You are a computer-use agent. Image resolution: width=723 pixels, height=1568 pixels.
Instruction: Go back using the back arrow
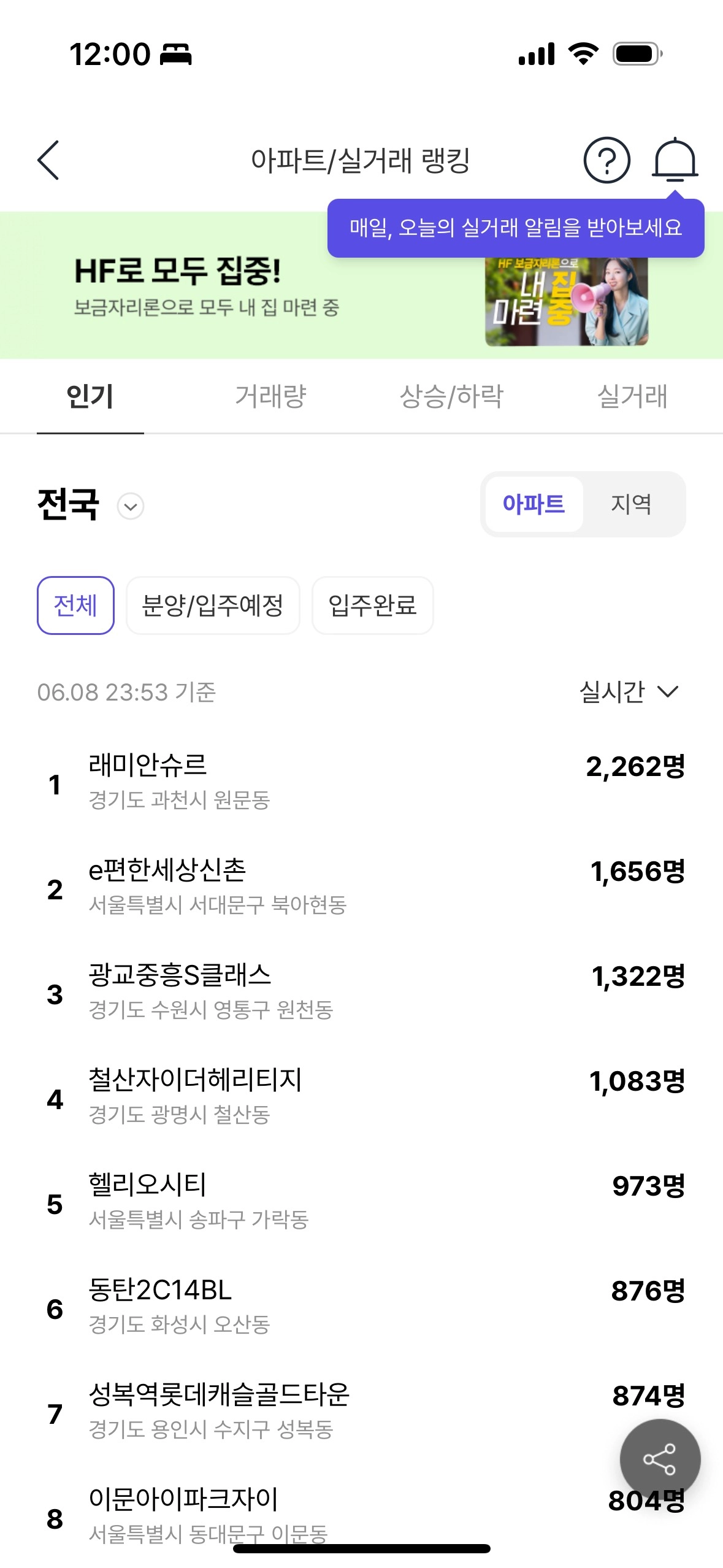tap(48, 160)
